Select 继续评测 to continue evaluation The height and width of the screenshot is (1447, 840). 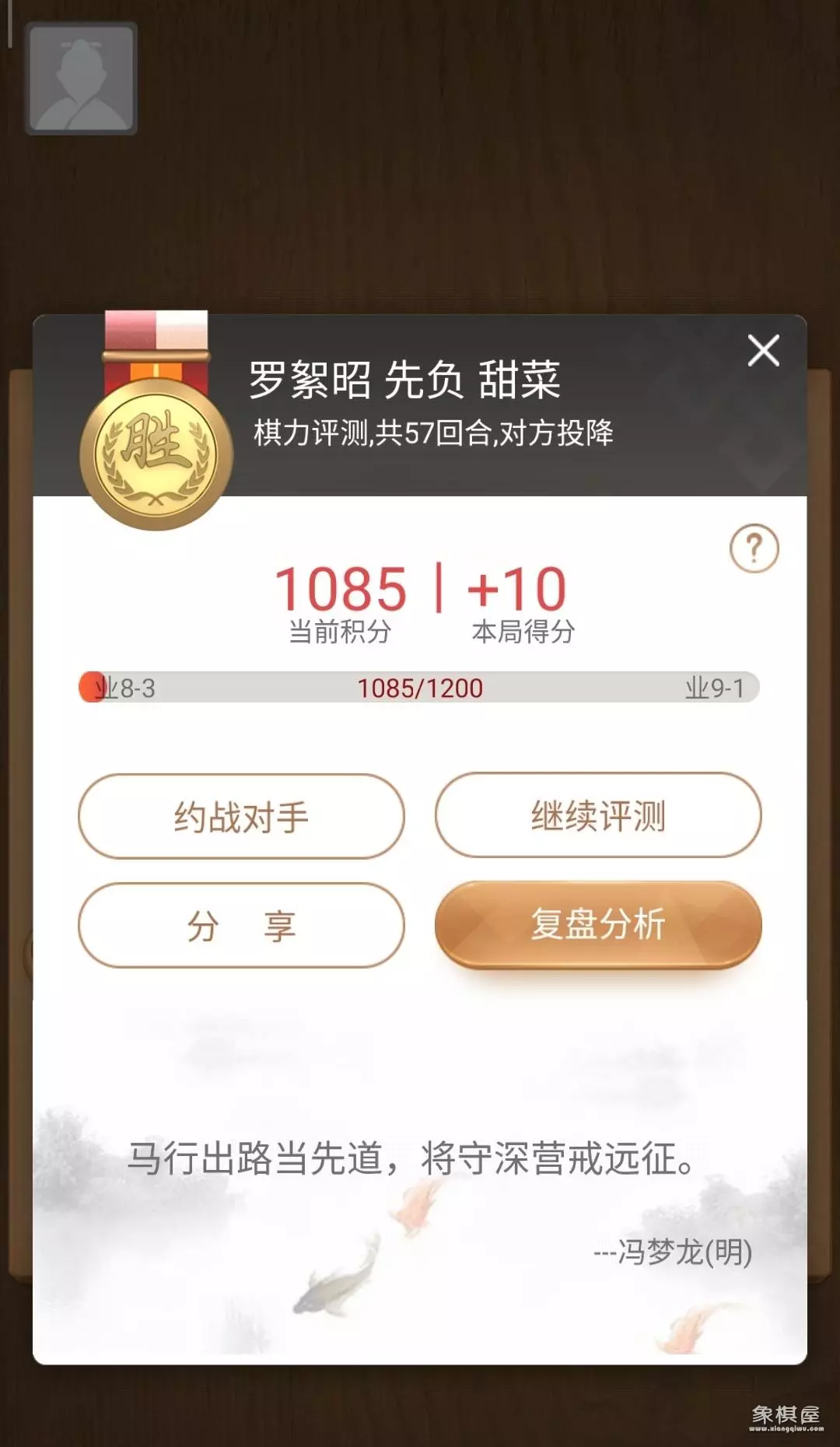[x=597, y=815]
